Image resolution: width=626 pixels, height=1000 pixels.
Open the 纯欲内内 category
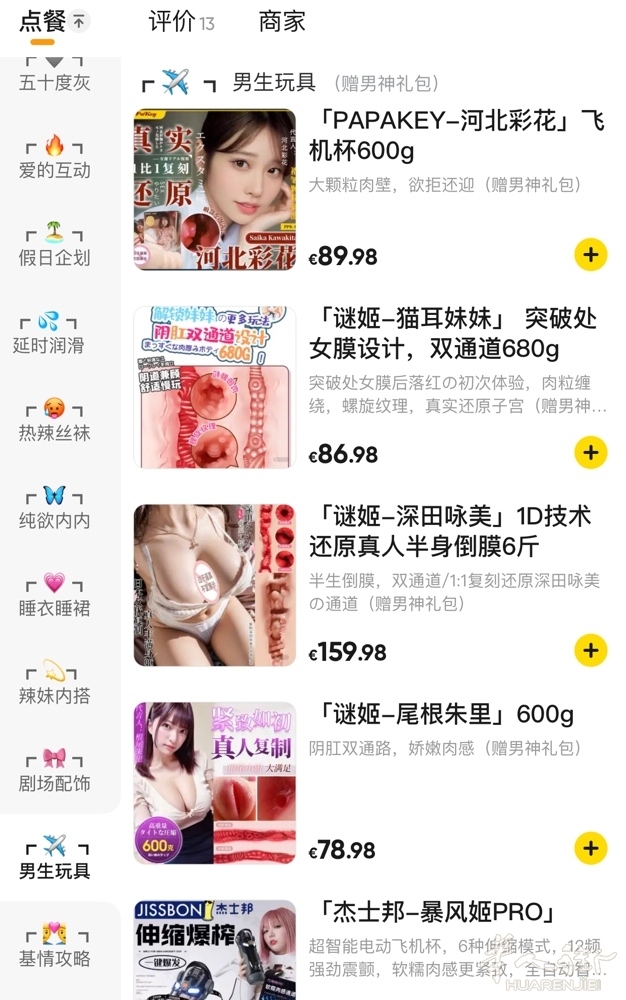tap(54, 508)
